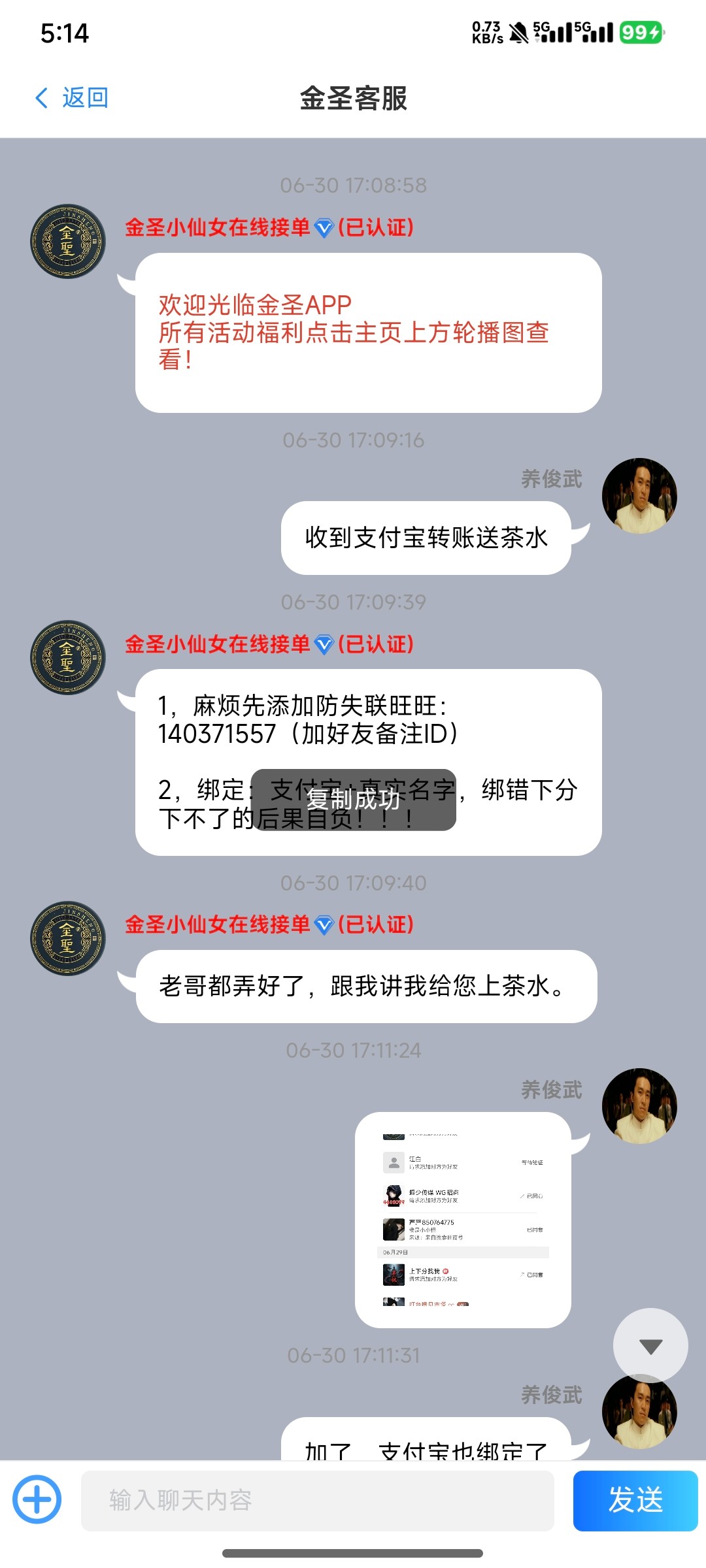Go back using the 返回 button
The image size is (706, 1568).
pyautogui.click(x=72, y=98)
